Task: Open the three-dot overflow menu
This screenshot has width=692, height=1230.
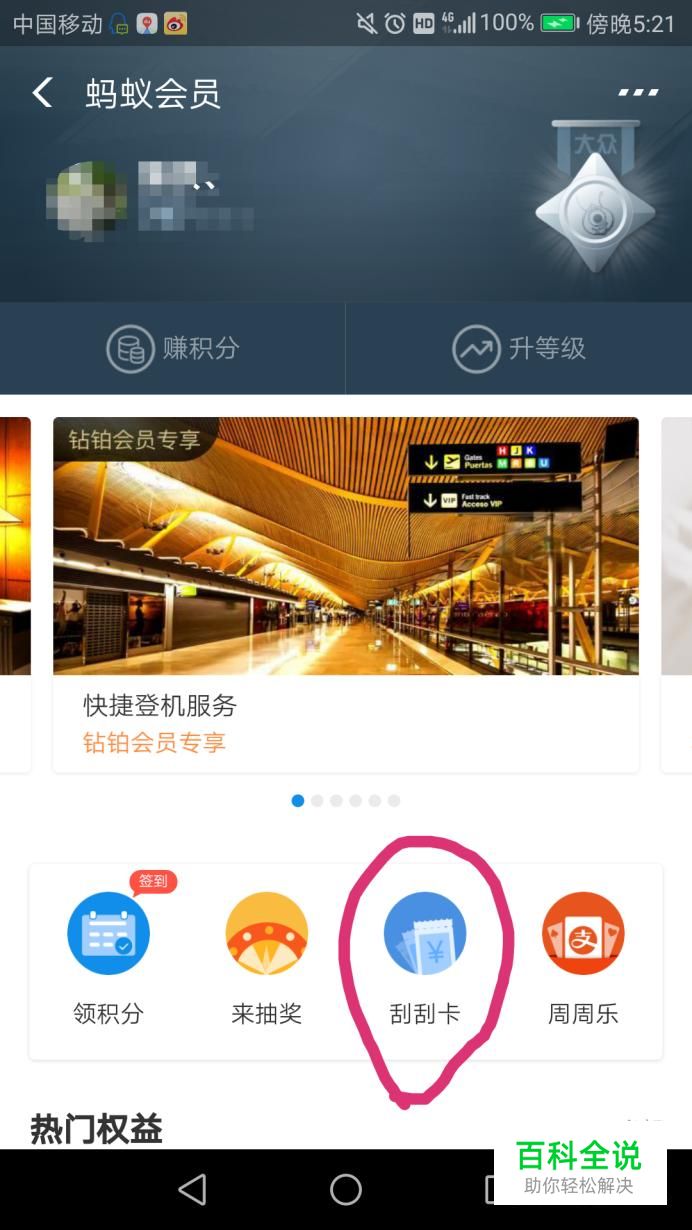Action: 638,93
